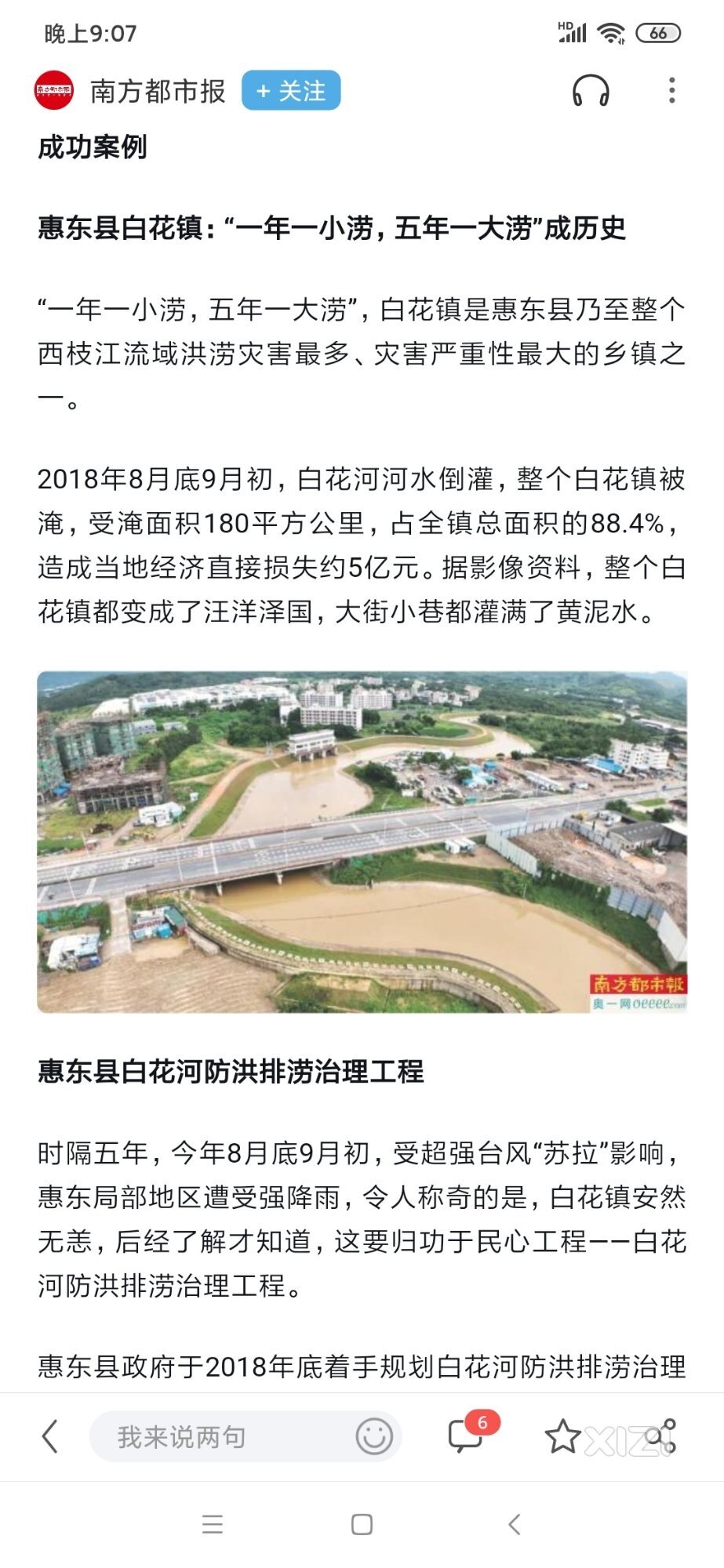Open the 南方都市报 publisher profile
The height and width of the screenshot is (1568, 724).
pyautogui.click(x=157, y=91)
